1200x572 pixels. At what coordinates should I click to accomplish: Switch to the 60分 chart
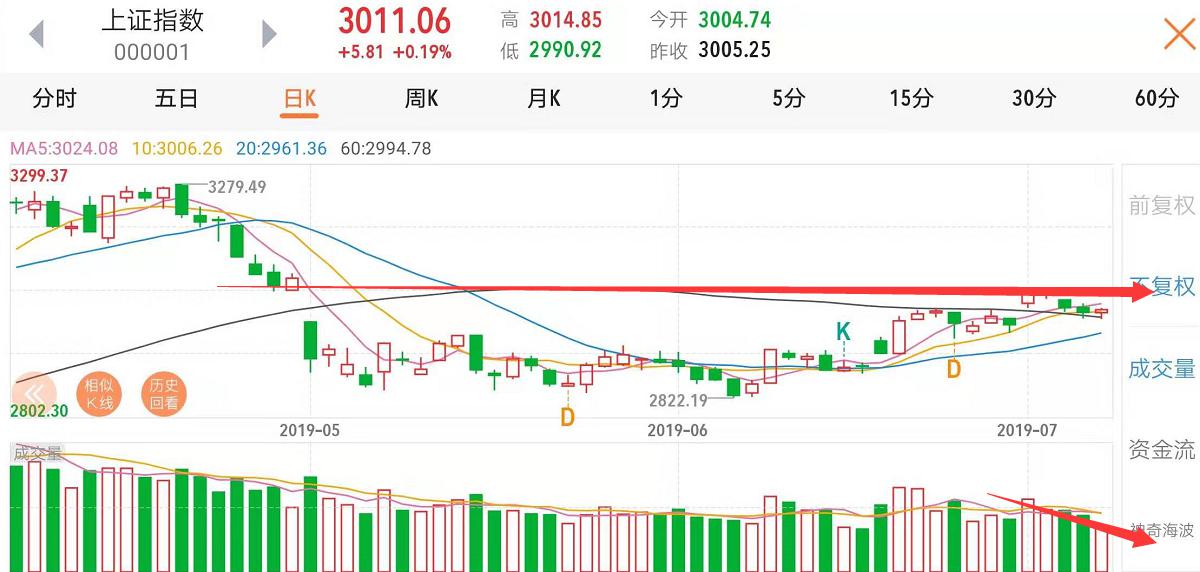coord(1157,98)
